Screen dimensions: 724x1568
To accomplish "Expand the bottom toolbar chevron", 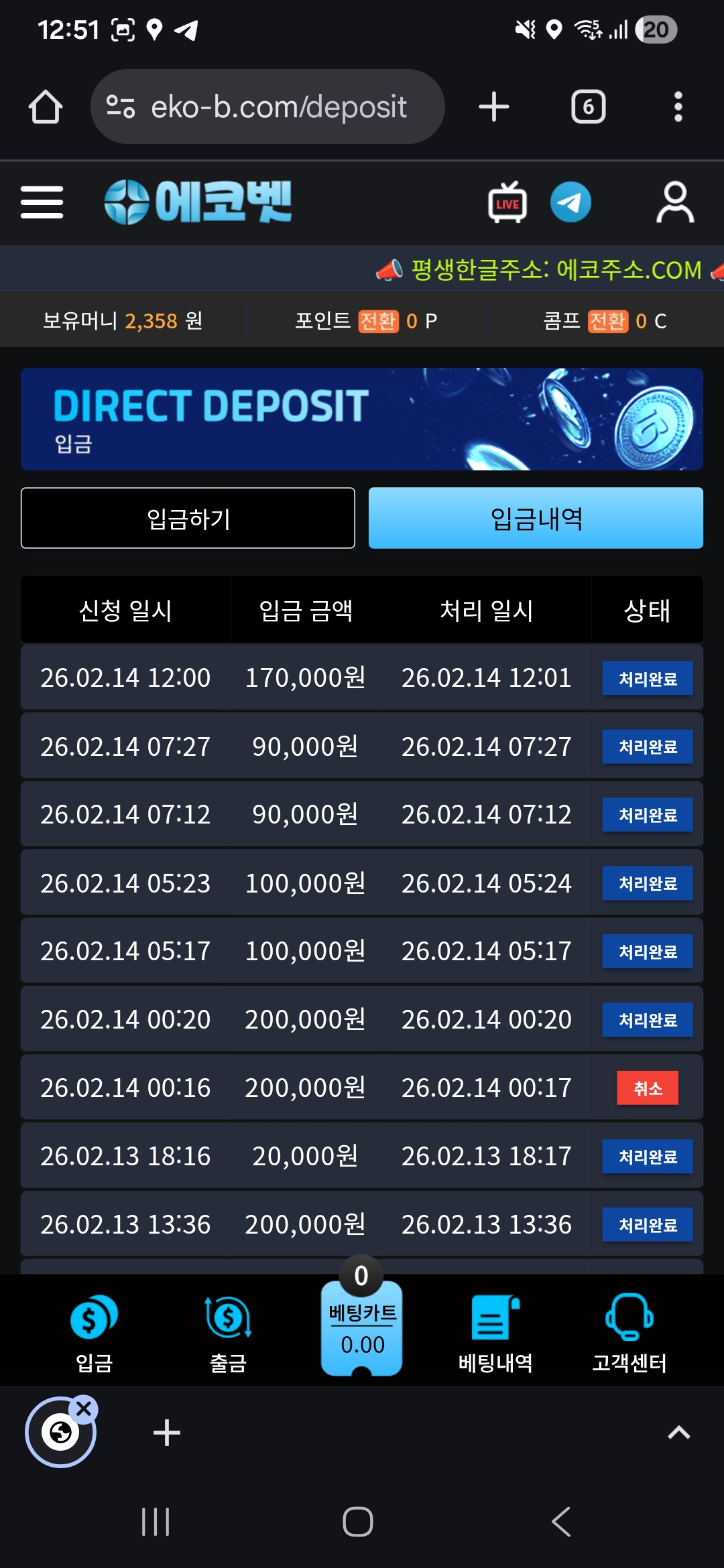I will coord(678,1433).
